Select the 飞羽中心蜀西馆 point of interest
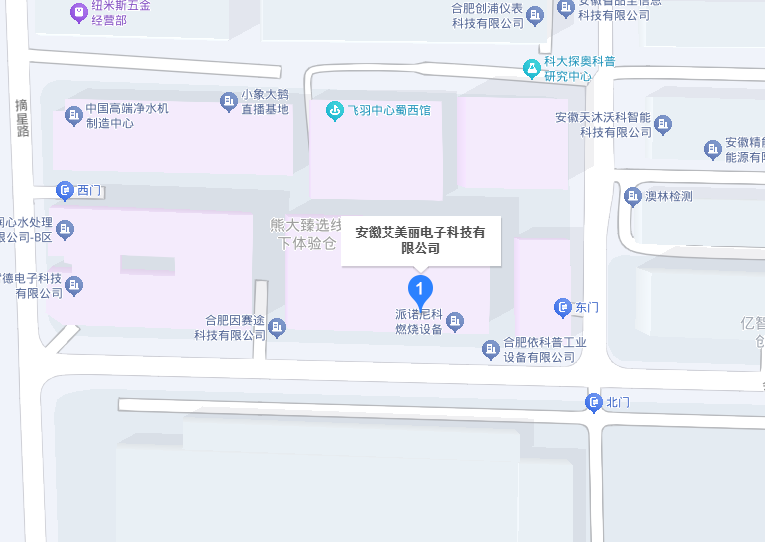Screen dimensions: 765x542 (x=335, y=110)
